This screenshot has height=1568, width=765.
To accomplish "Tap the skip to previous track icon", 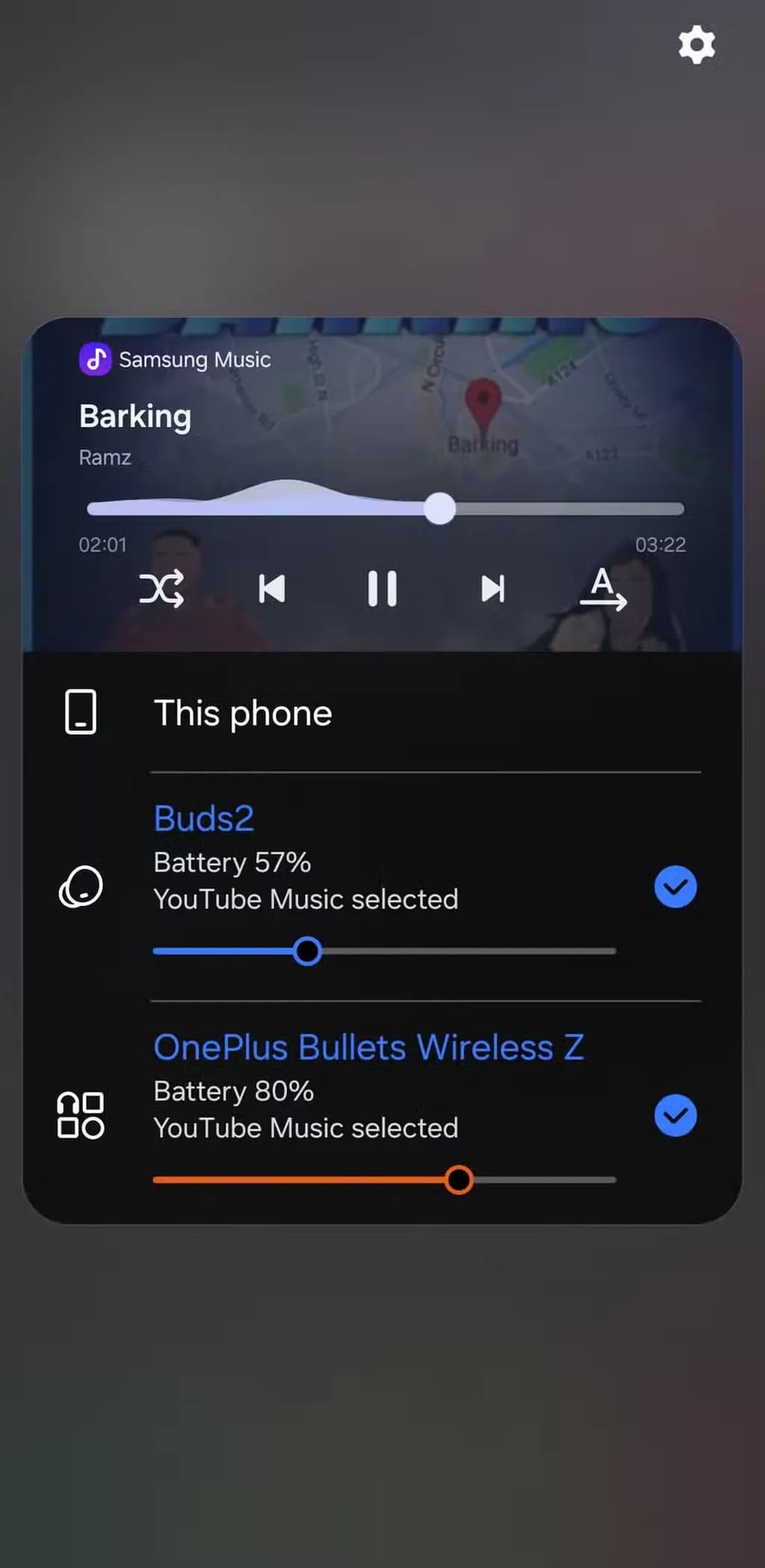I will tap(271, 589).
